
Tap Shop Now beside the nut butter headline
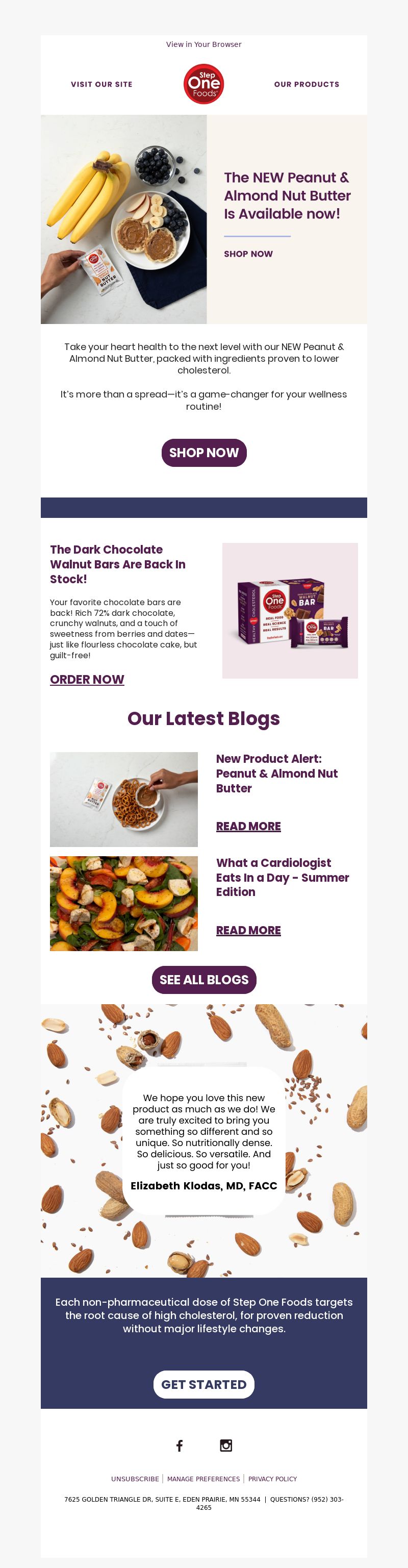pos(248,254)
